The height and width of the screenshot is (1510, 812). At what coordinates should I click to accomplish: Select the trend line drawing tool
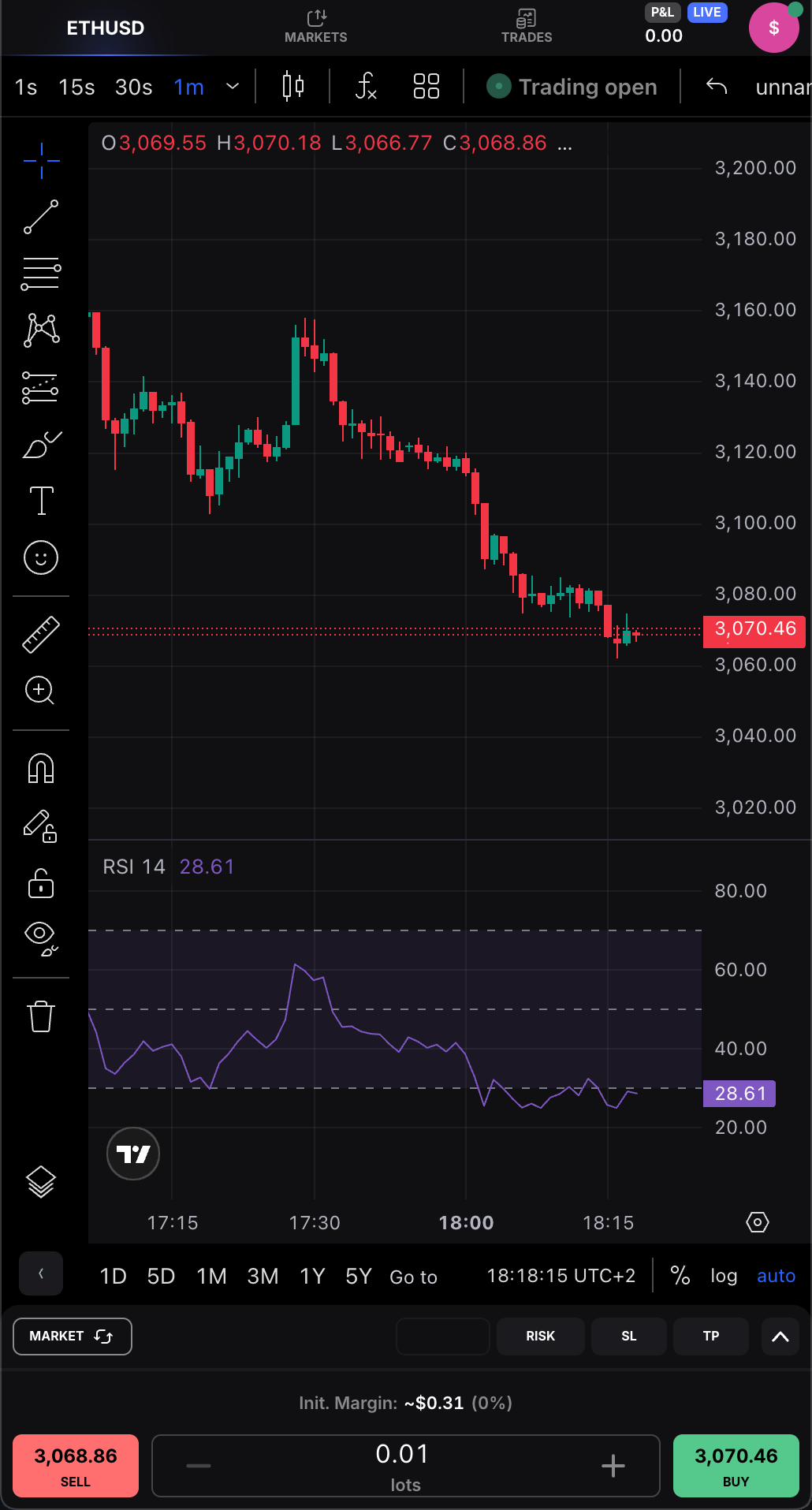(x=41, y=217)
